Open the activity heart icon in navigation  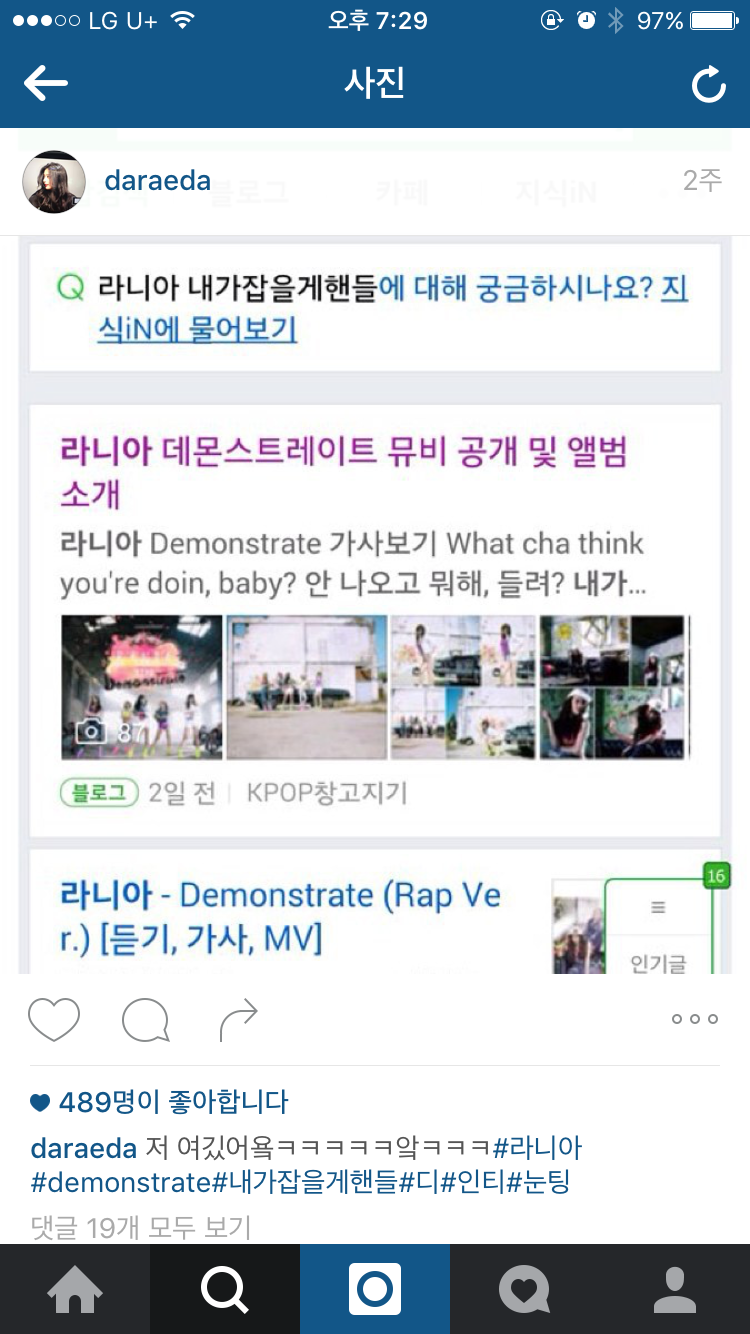pos(524,1289)
